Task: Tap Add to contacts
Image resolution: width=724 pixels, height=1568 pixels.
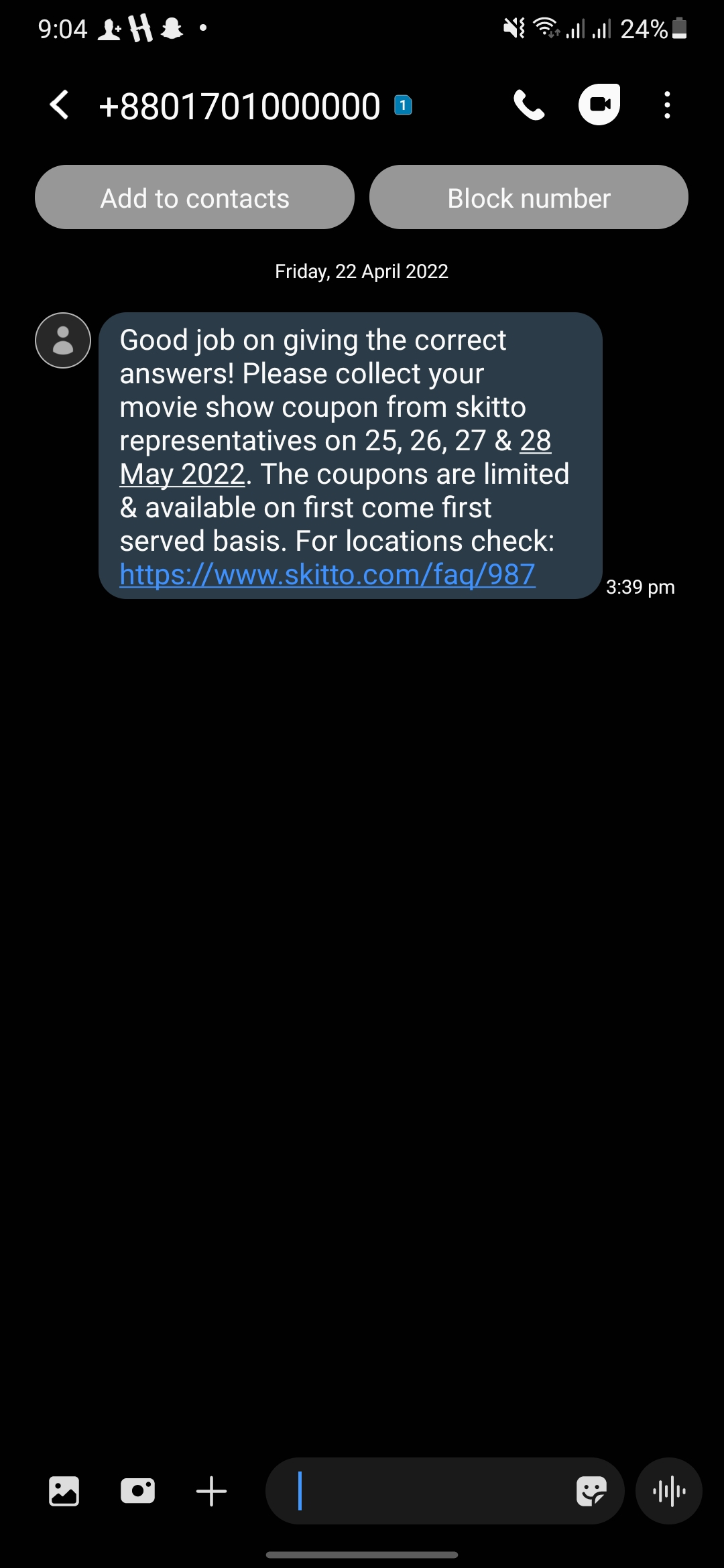Action: tap(194, 197)
